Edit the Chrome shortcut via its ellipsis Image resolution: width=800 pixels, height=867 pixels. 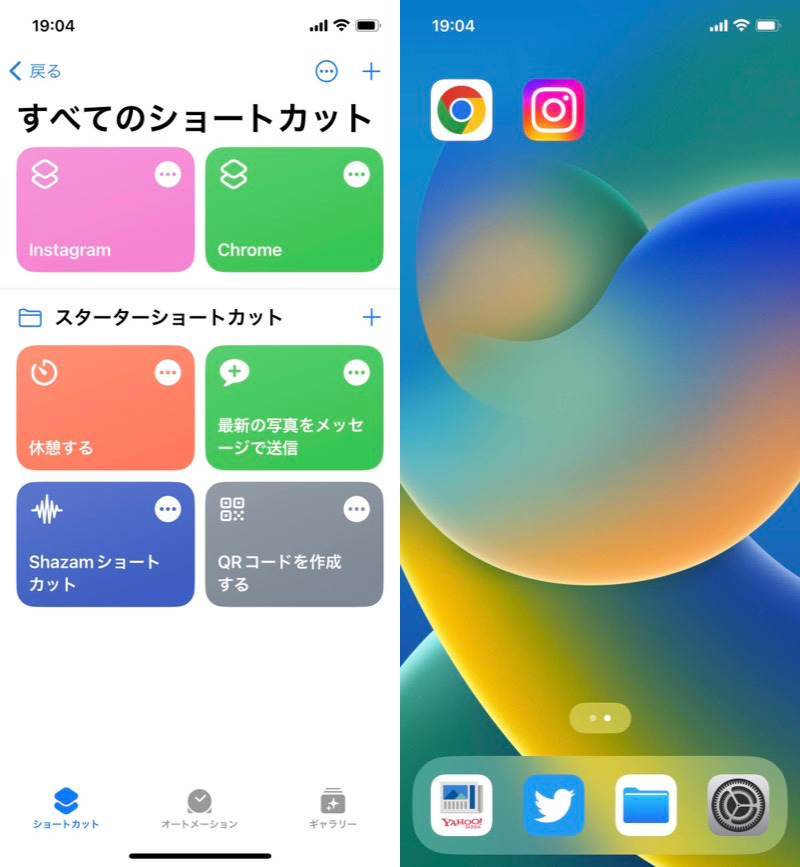pyautogui.click(x=356, y=174)
